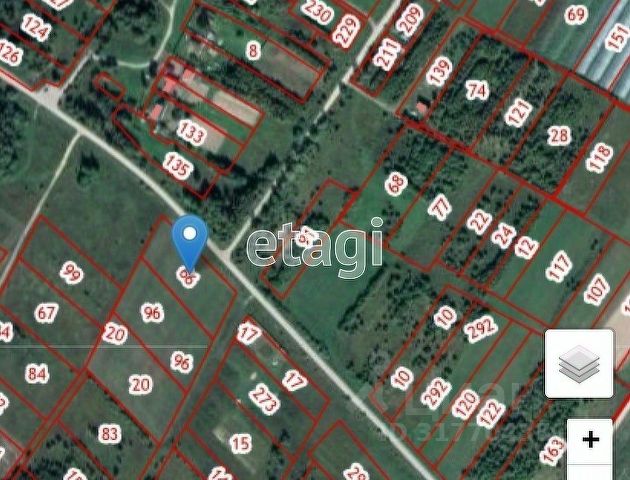Tap the blue location pin marker
The width and height of the screenshot is (630, 480).
click(189, 238)
